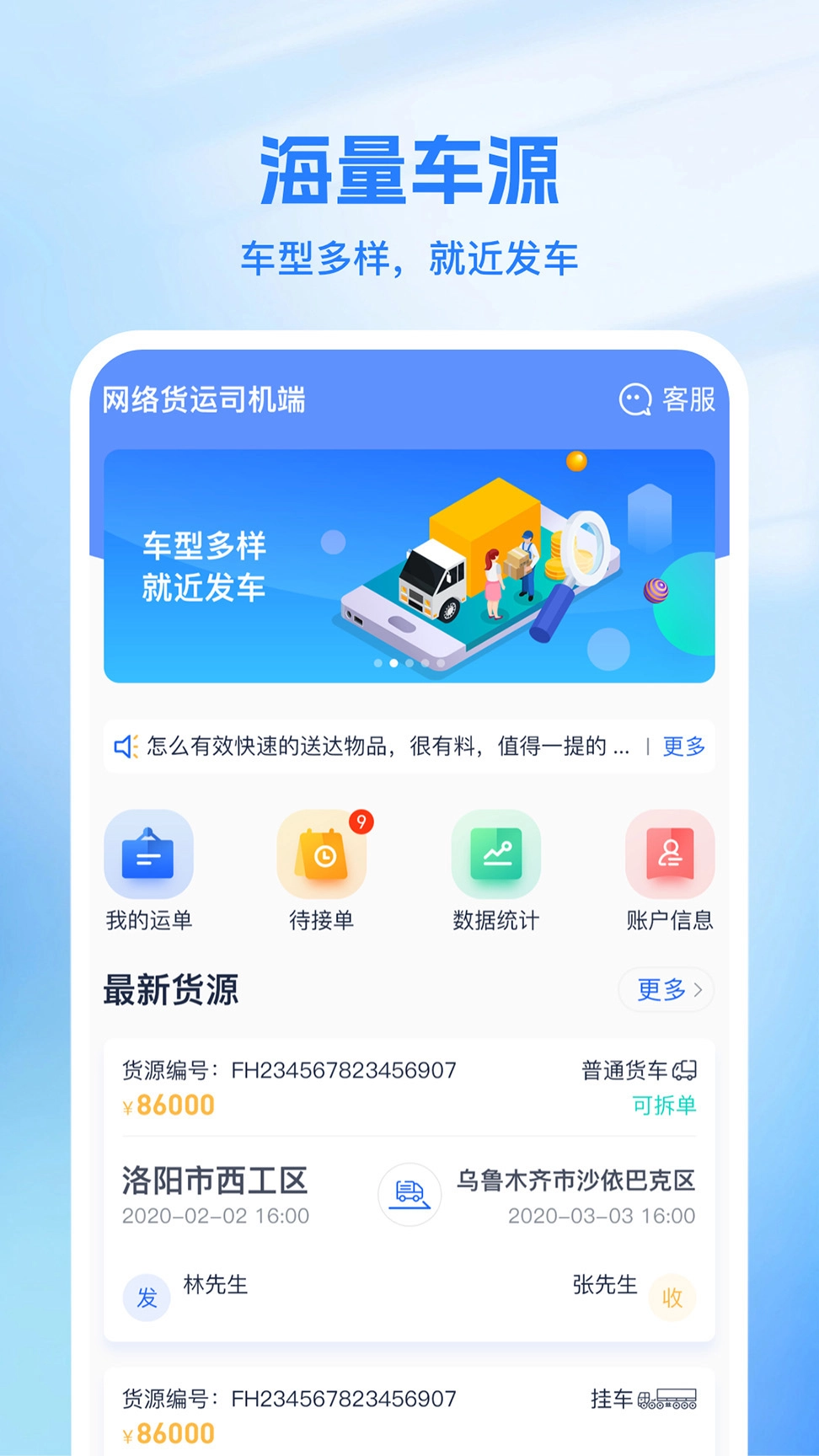Viewport: 819px width, 1456px height.
Task: Open the 我的运单 waybill icon
Action: click(148, 854)
